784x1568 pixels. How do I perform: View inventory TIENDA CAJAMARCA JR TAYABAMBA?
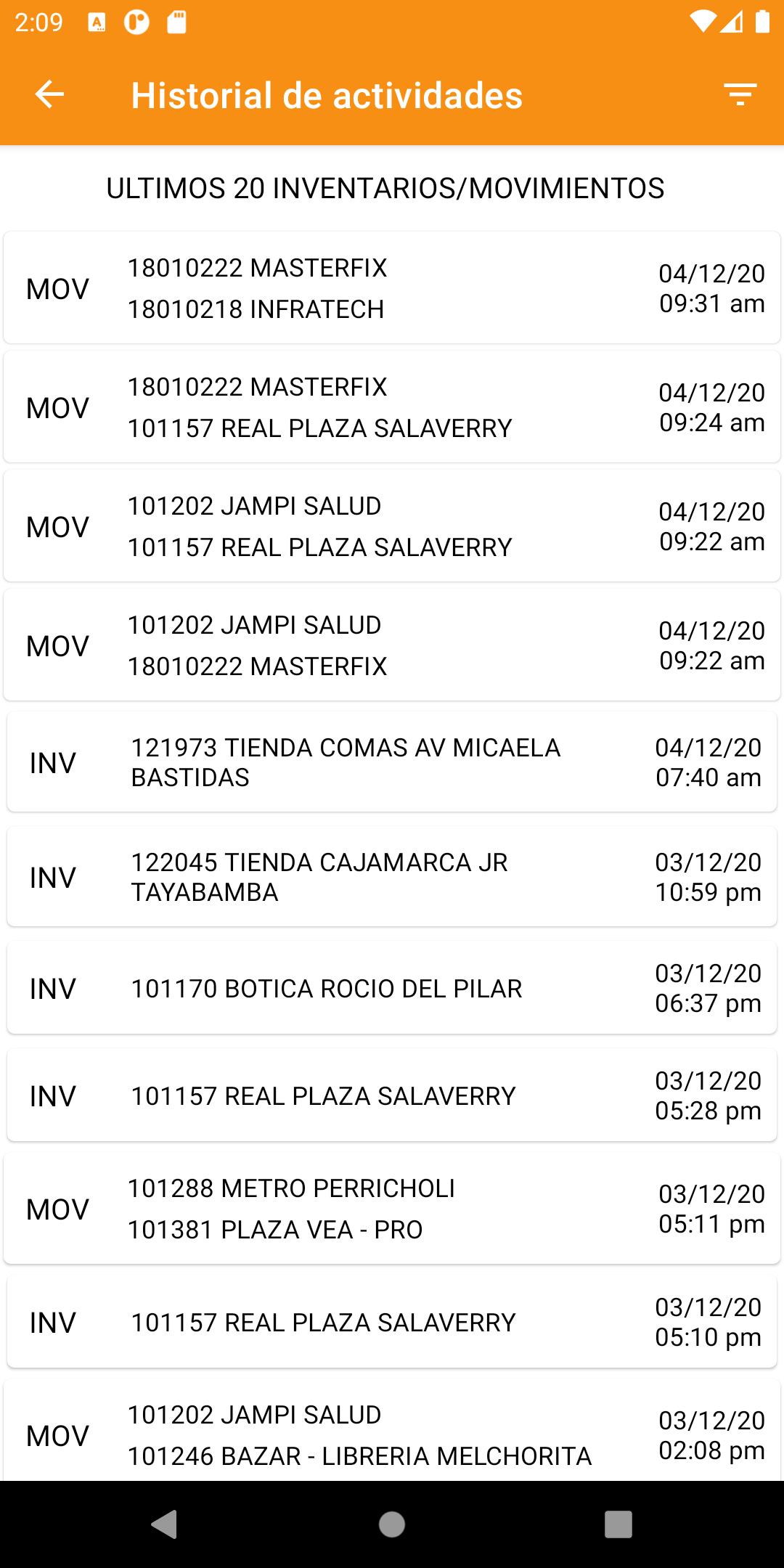coord(392,877)
